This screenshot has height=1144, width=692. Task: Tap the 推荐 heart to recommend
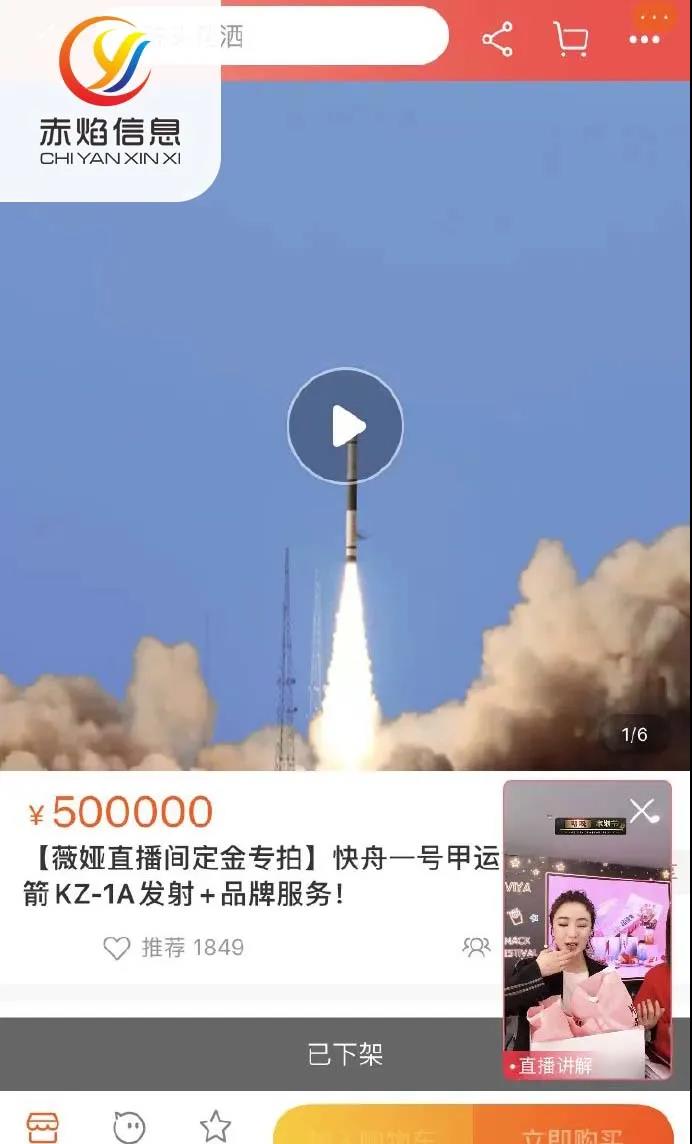(117, 947)
